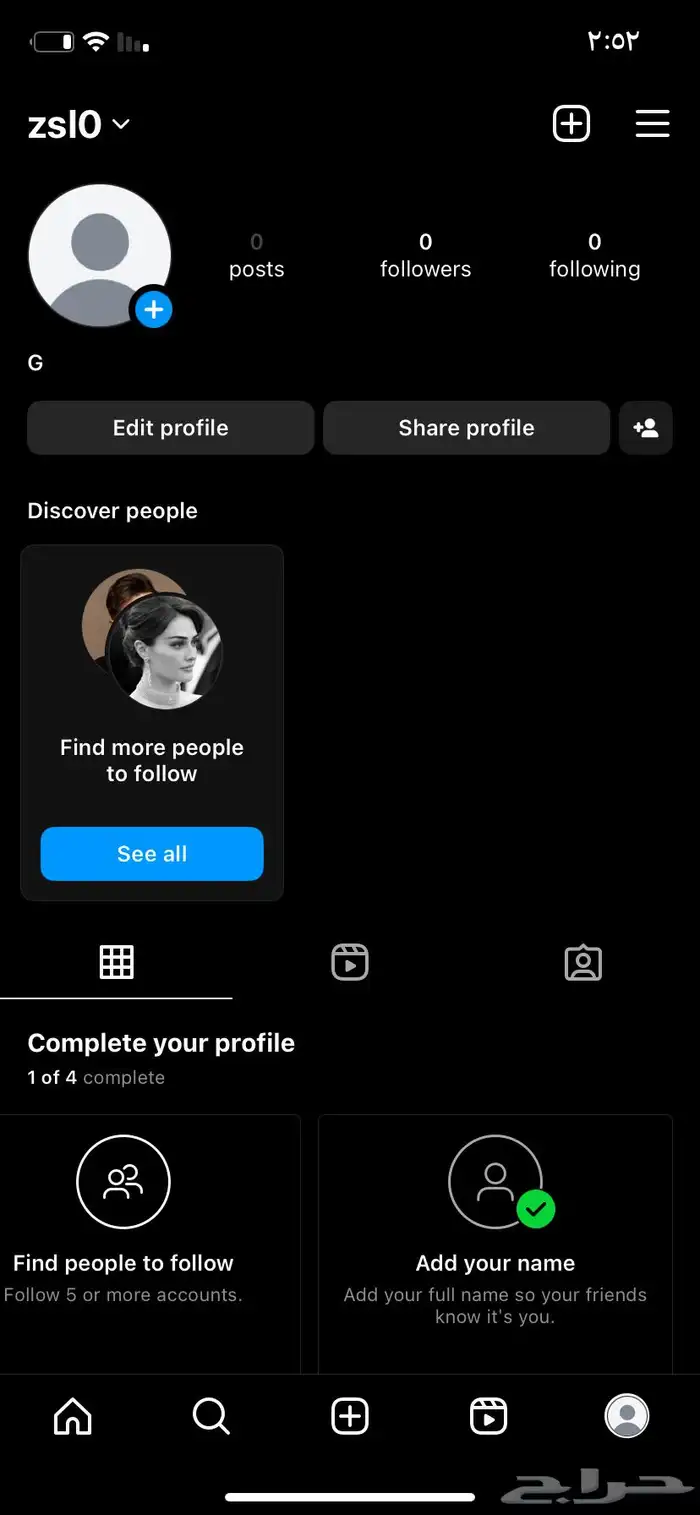Tap Edit profile button
700x1515 pixels.
pyautogui.click(x=170, y=428)
